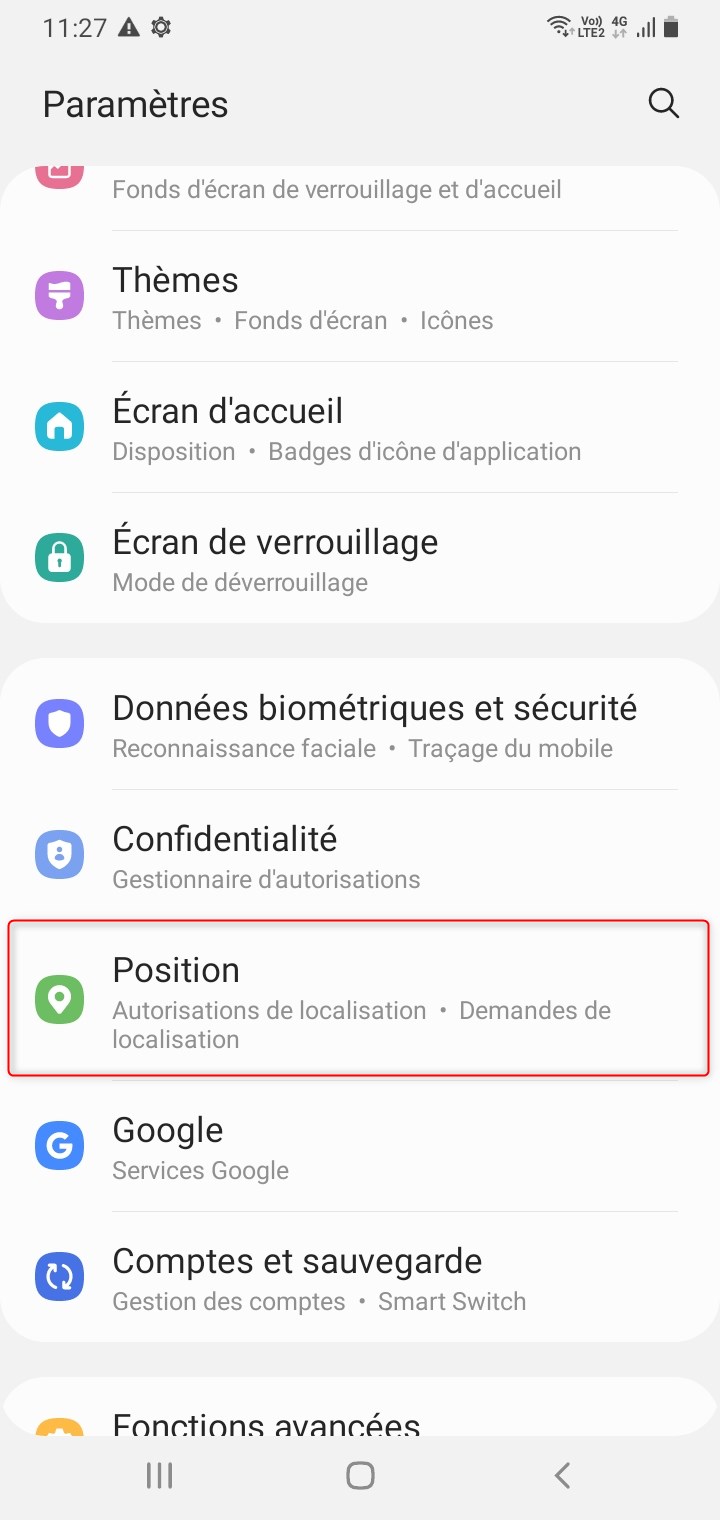
Task: Tap the Comptes et sauvegarde sync icon
Action: 59,1276
